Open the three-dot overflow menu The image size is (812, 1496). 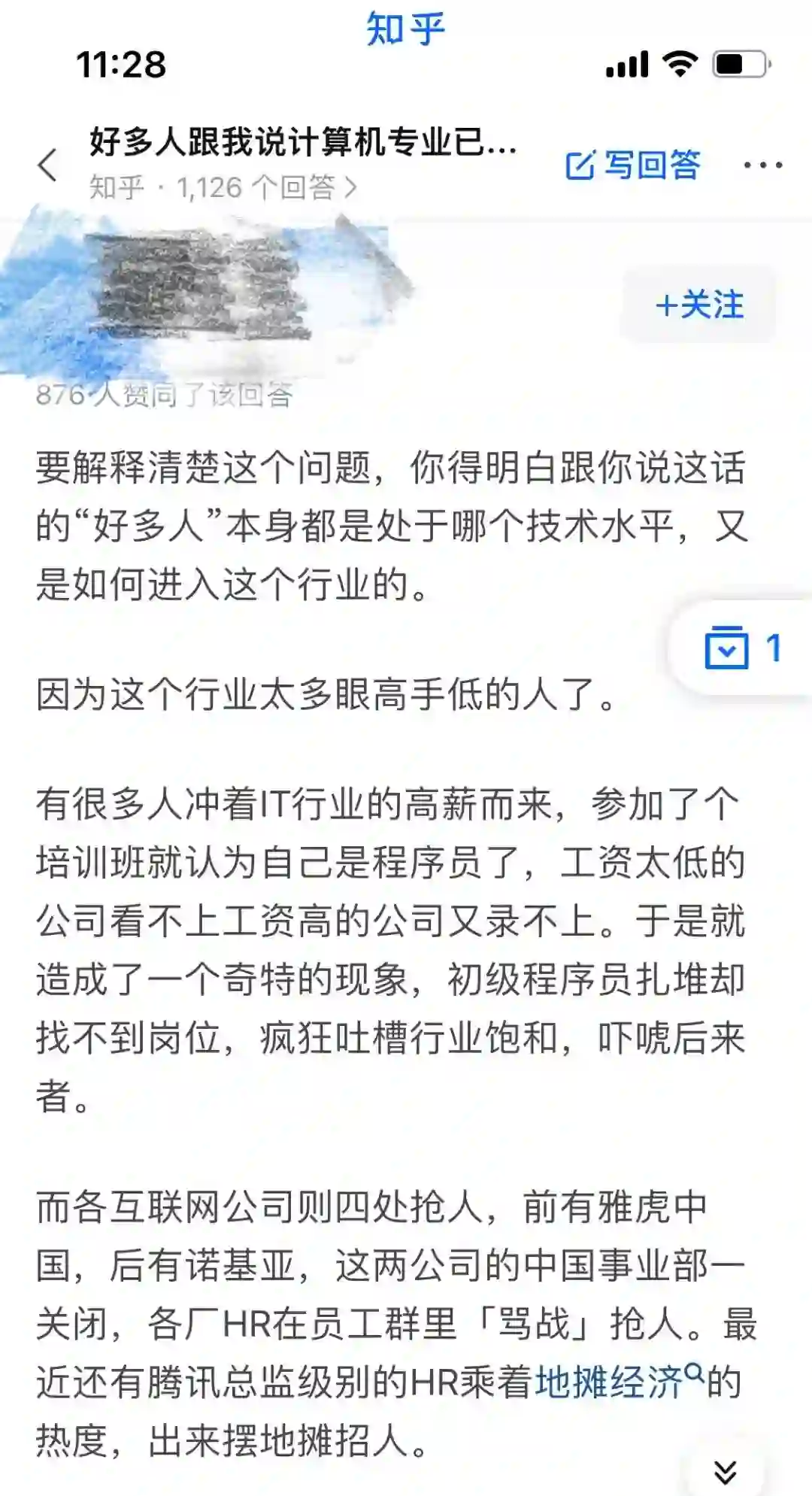[762, 165]
